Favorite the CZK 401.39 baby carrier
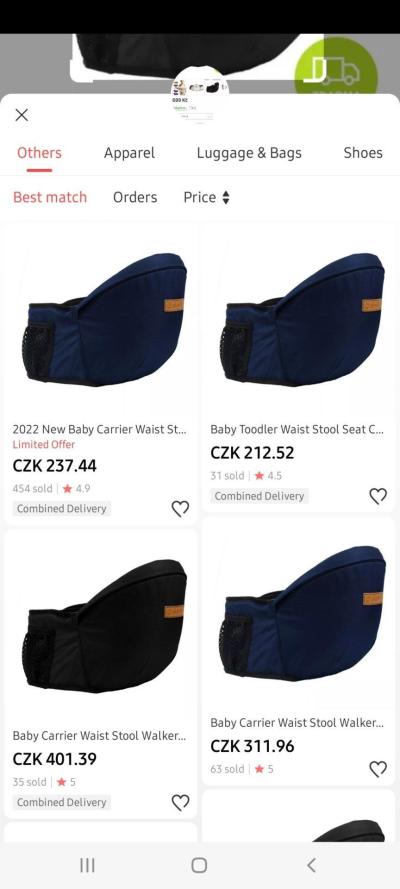Screen dimensions: 400x889 point(180,802)
